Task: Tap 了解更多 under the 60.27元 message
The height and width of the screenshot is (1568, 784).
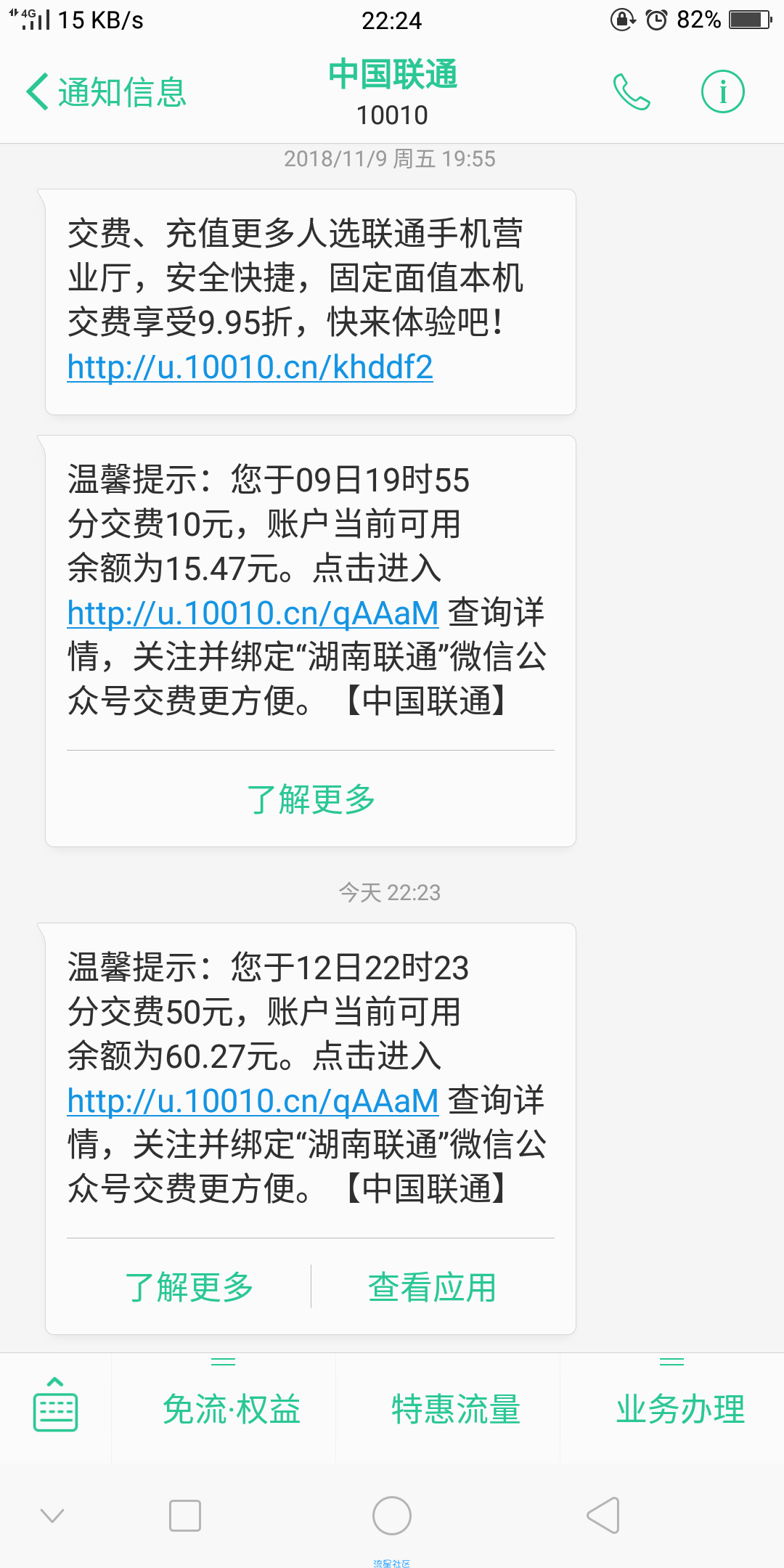Action: 189,1287
